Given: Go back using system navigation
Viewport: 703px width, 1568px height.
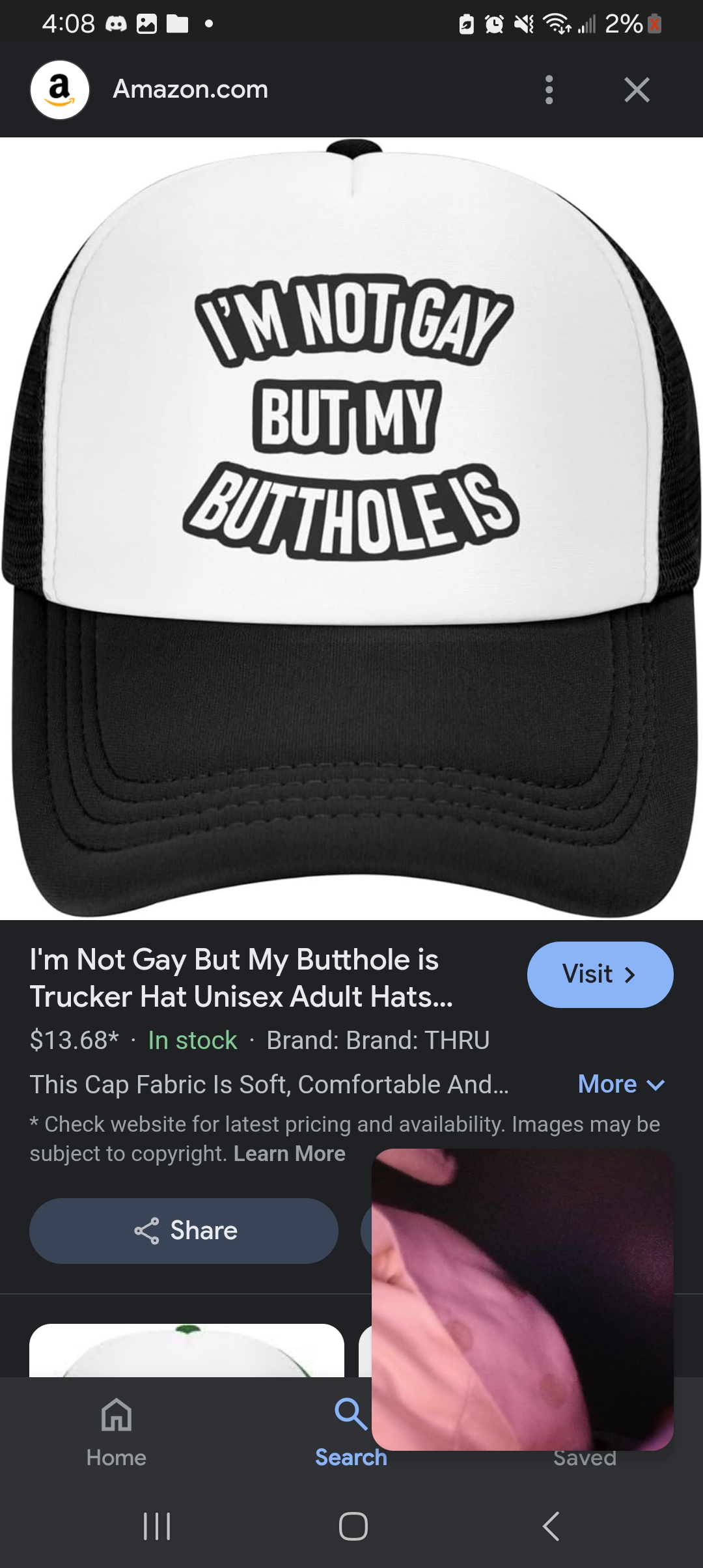Looking at the screenshot, I should (x=551, y=1526).
